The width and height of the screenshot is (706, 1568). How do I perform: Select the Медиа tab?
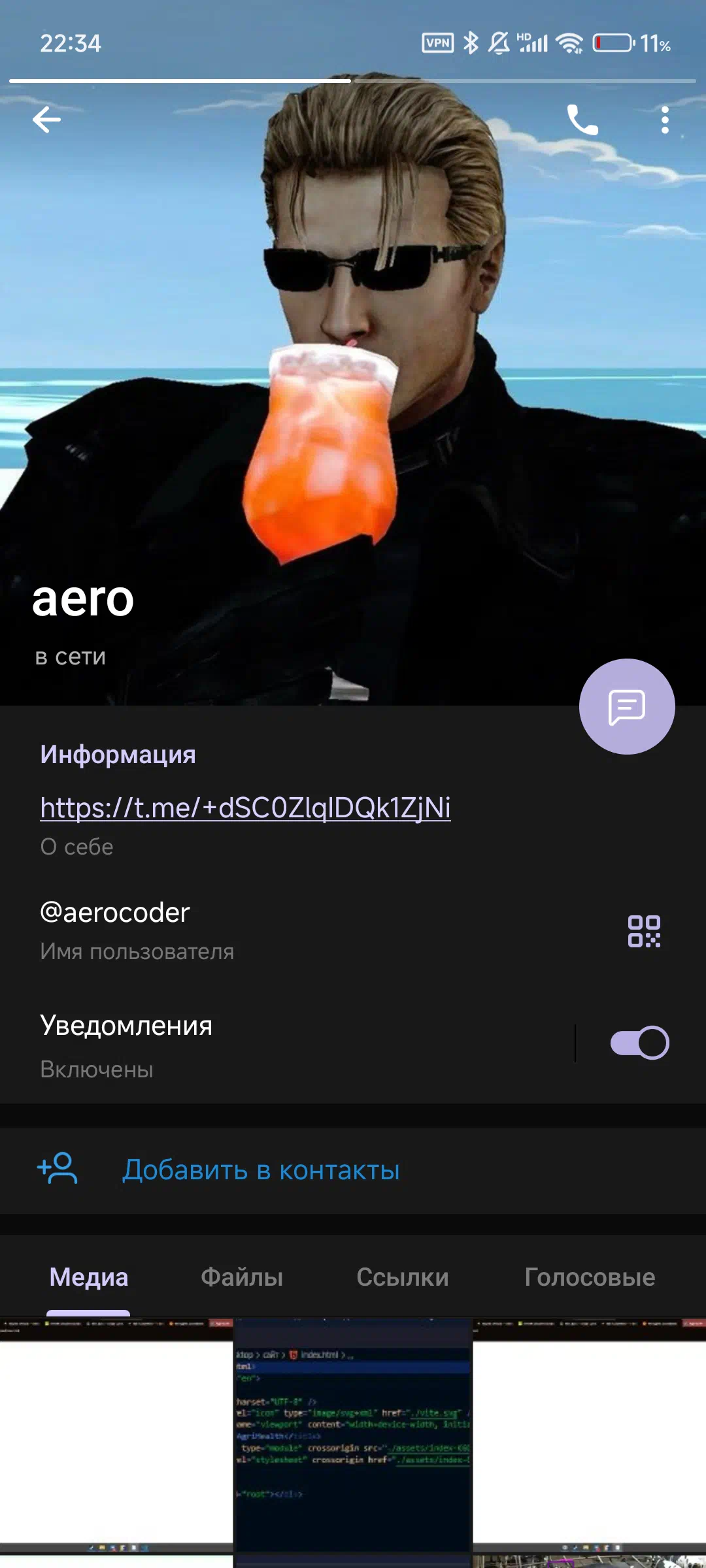[89, 1277]
